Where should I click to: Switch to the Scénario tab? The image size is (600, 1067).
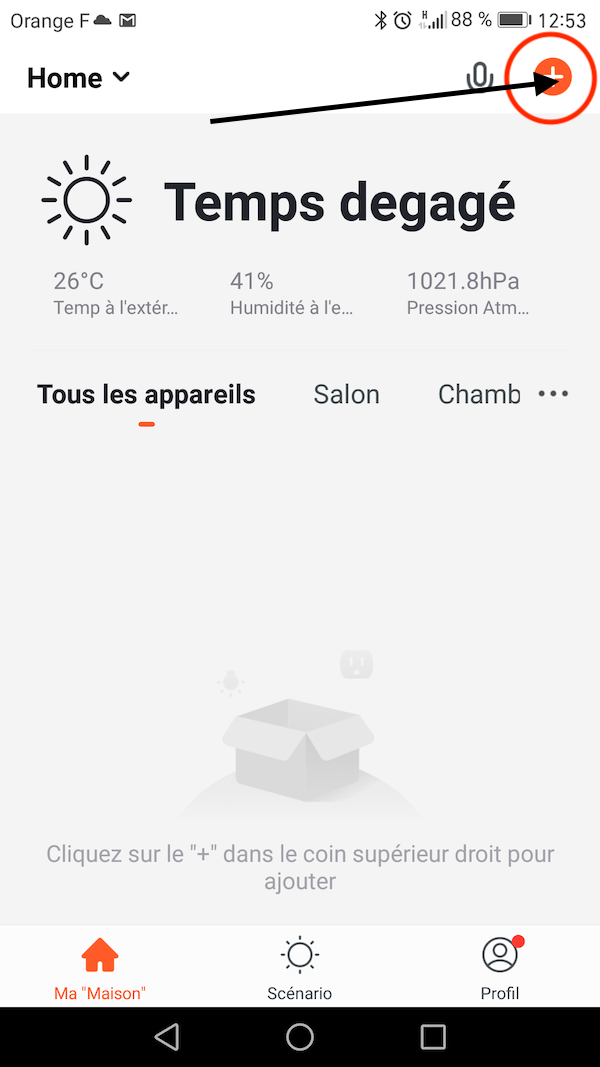(300, 968)
